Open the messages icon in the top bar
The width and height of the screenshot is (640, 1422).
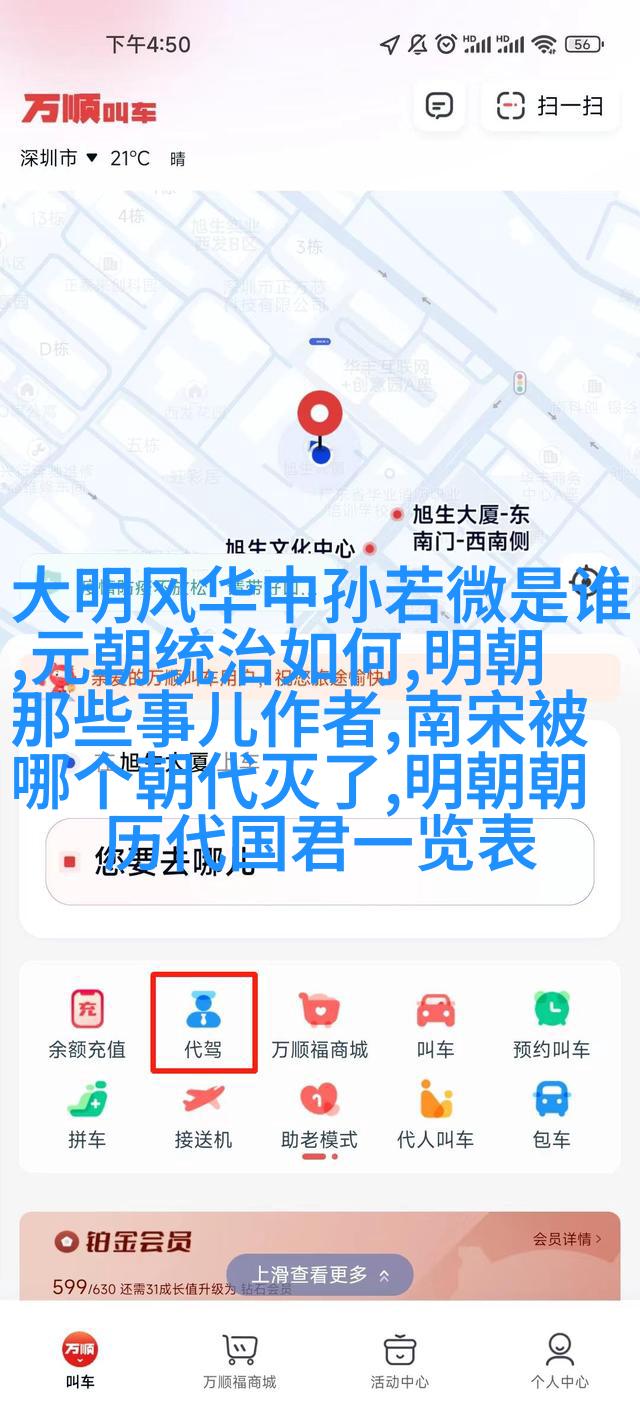(x=439, y=105)
